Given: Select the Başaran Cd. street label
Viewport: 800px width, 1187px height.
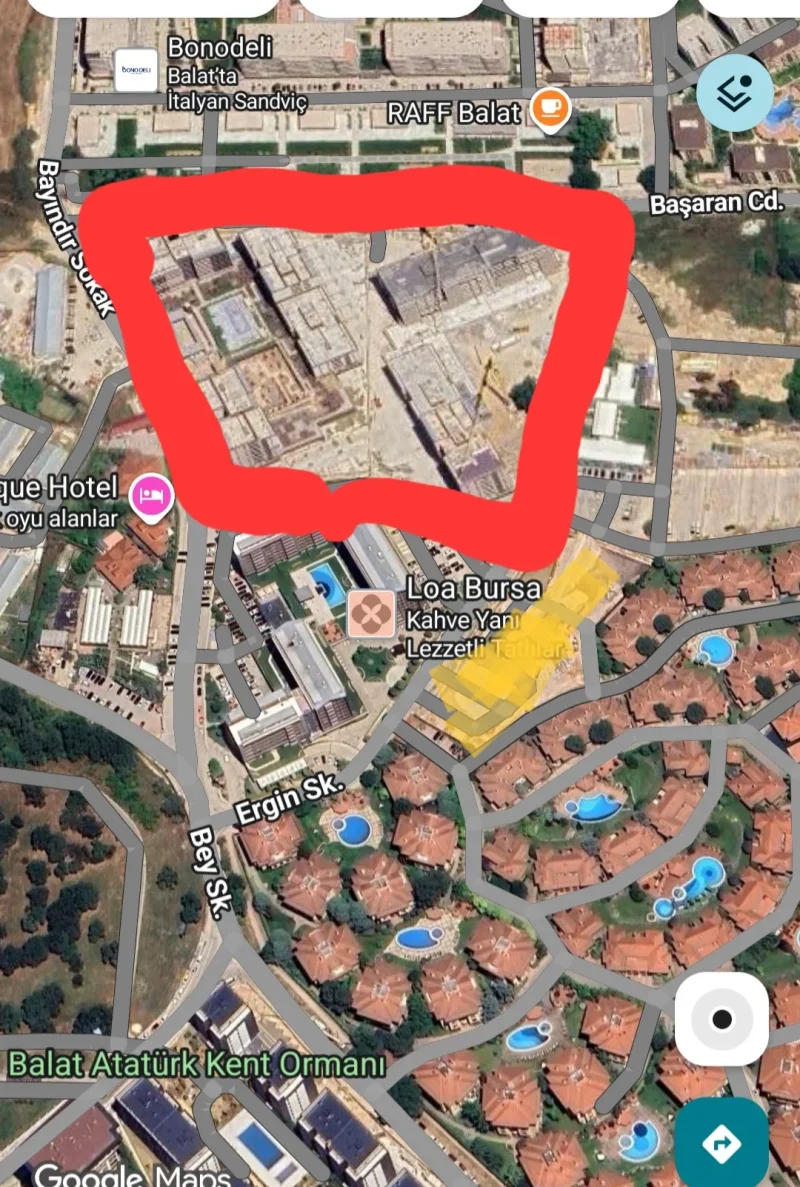Looking at the screenshot, I should click(720, 201).
